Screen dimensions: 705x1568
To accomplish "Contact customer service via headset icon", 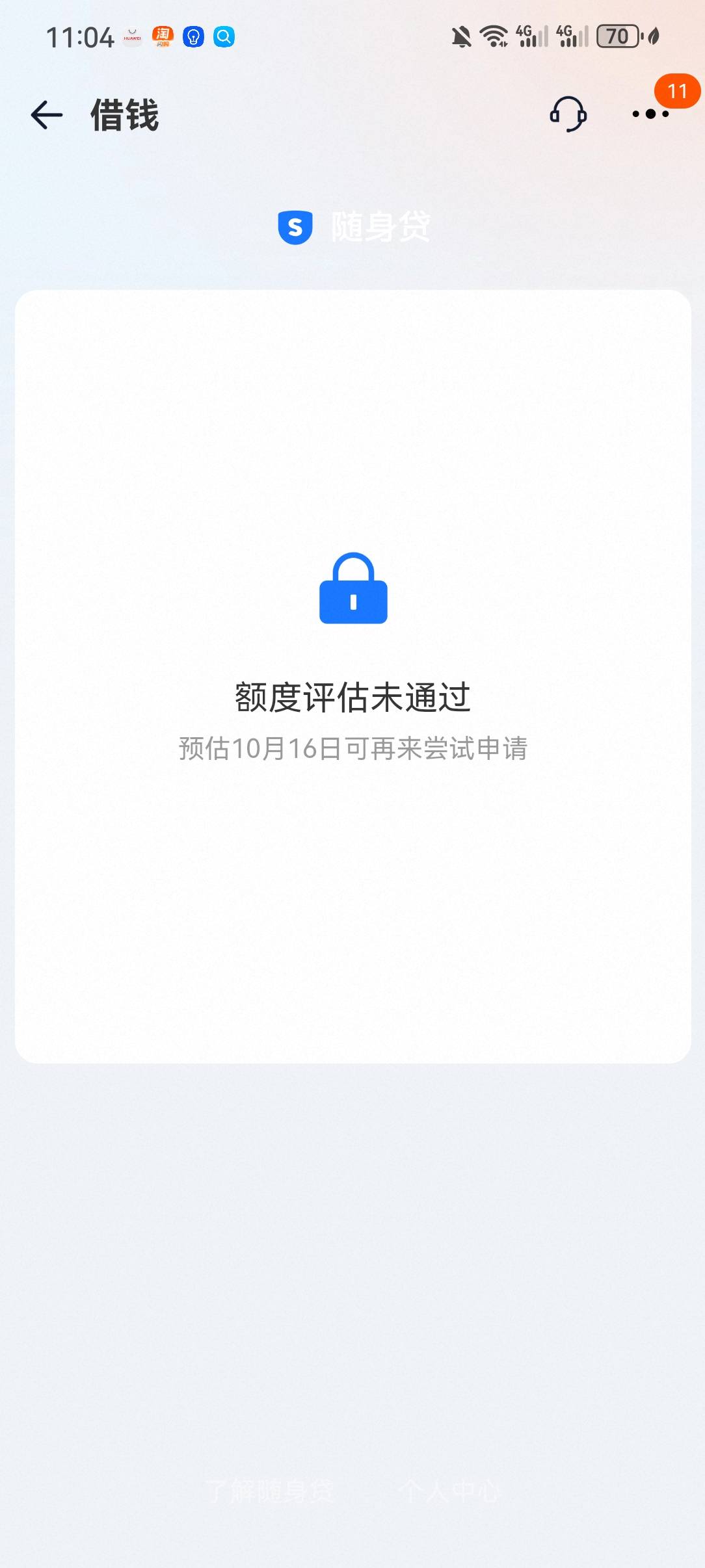I will 568,114.
